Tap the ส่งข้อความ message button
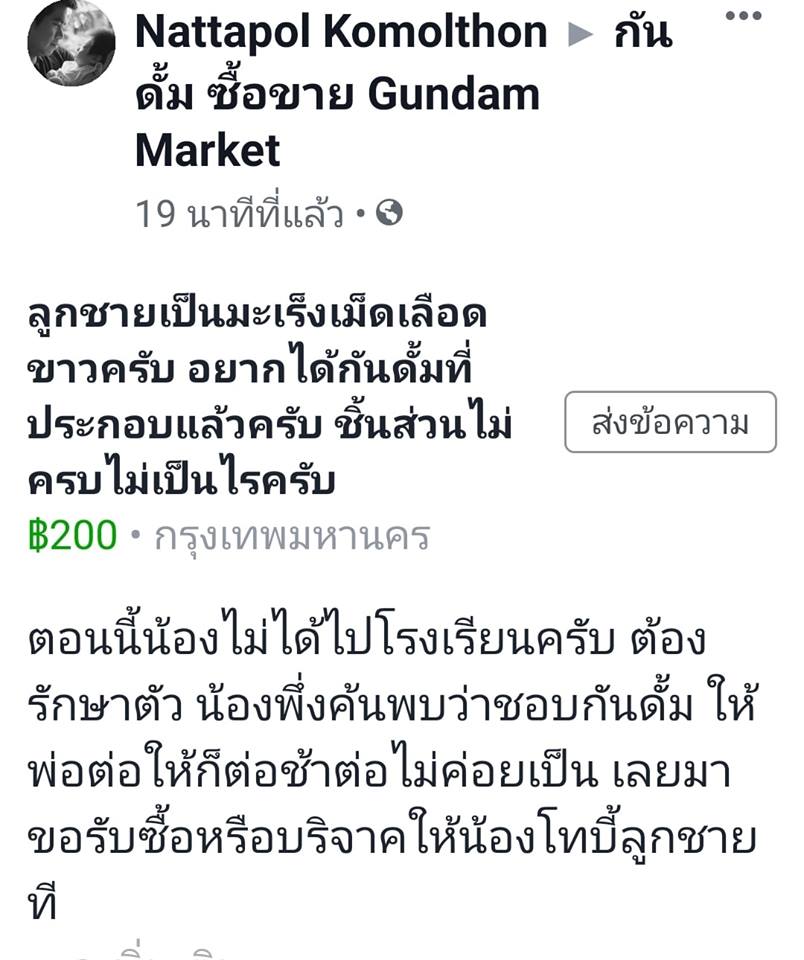The height and width of the screenshot is (960, 804). tap(670, 423)
